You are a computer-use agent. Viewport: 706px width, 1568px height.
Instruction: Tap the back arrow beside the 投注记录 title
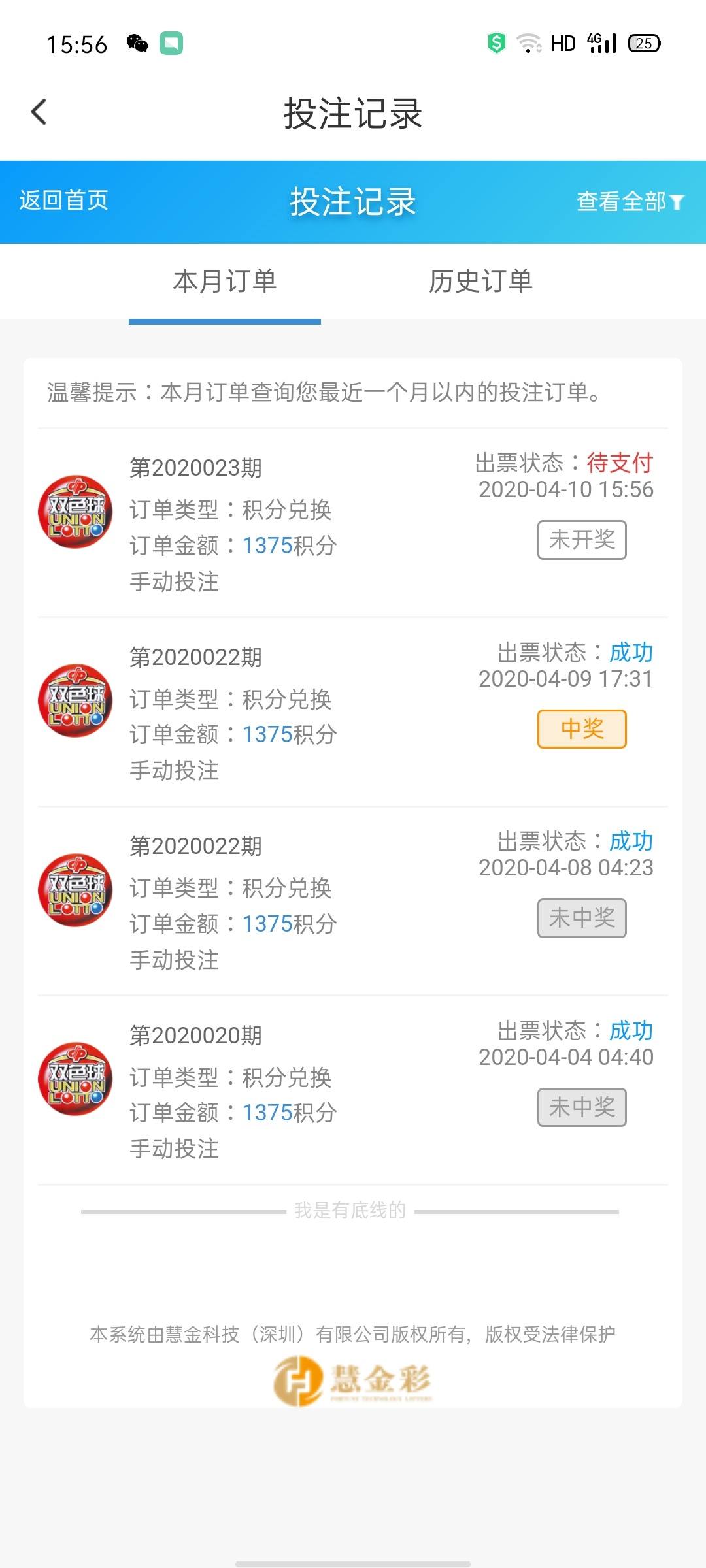click(x=39, y=112)
